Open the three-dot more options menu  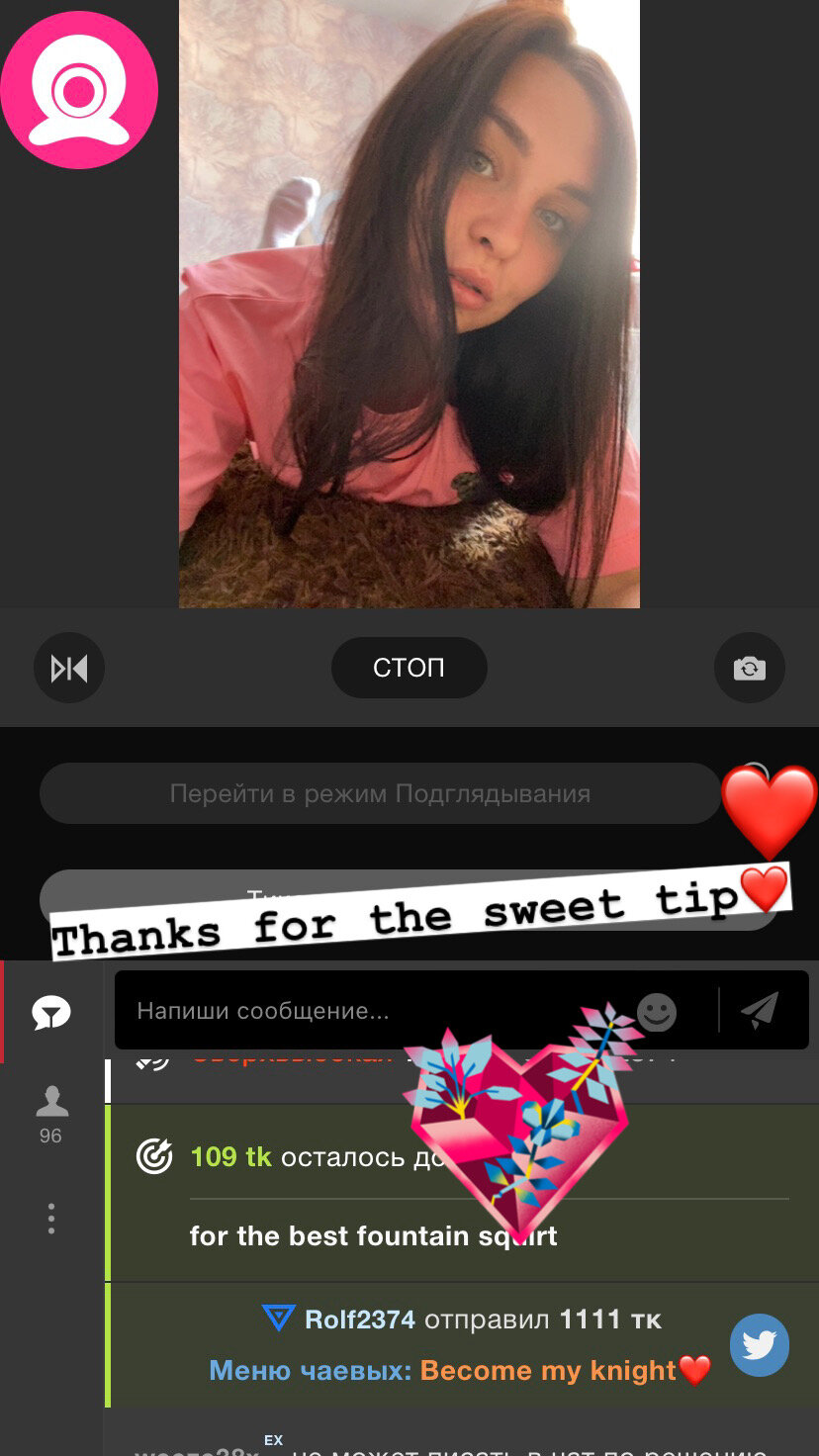[51, 1218]
